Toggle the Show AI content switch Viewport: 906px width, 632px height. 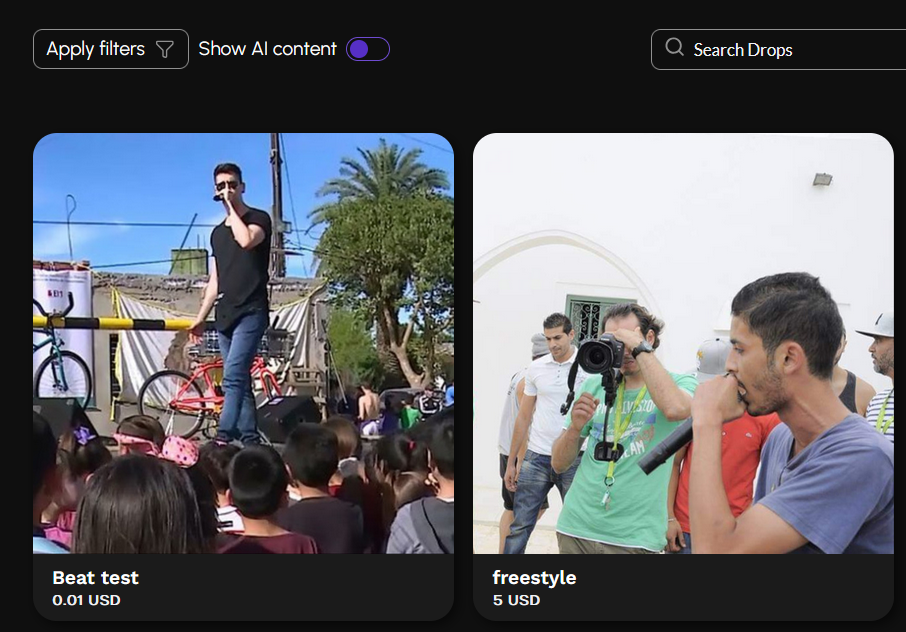click(367, 49)
